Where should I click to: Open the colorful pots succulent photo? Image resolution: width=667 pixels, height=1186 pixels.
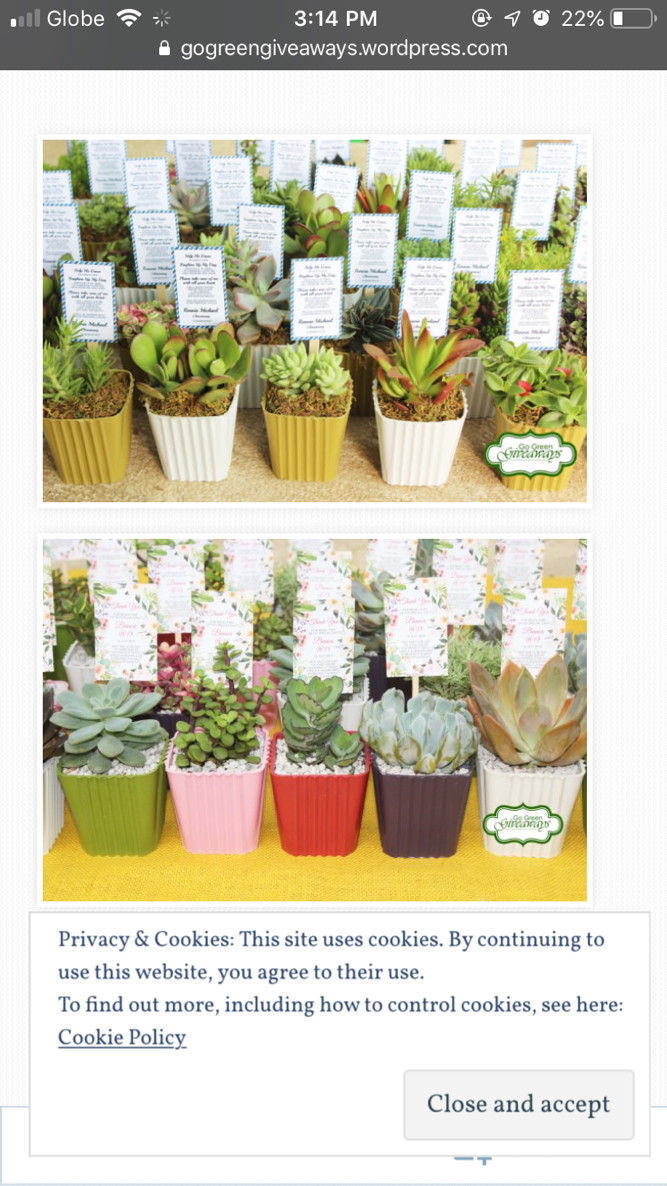click(314, 719)
